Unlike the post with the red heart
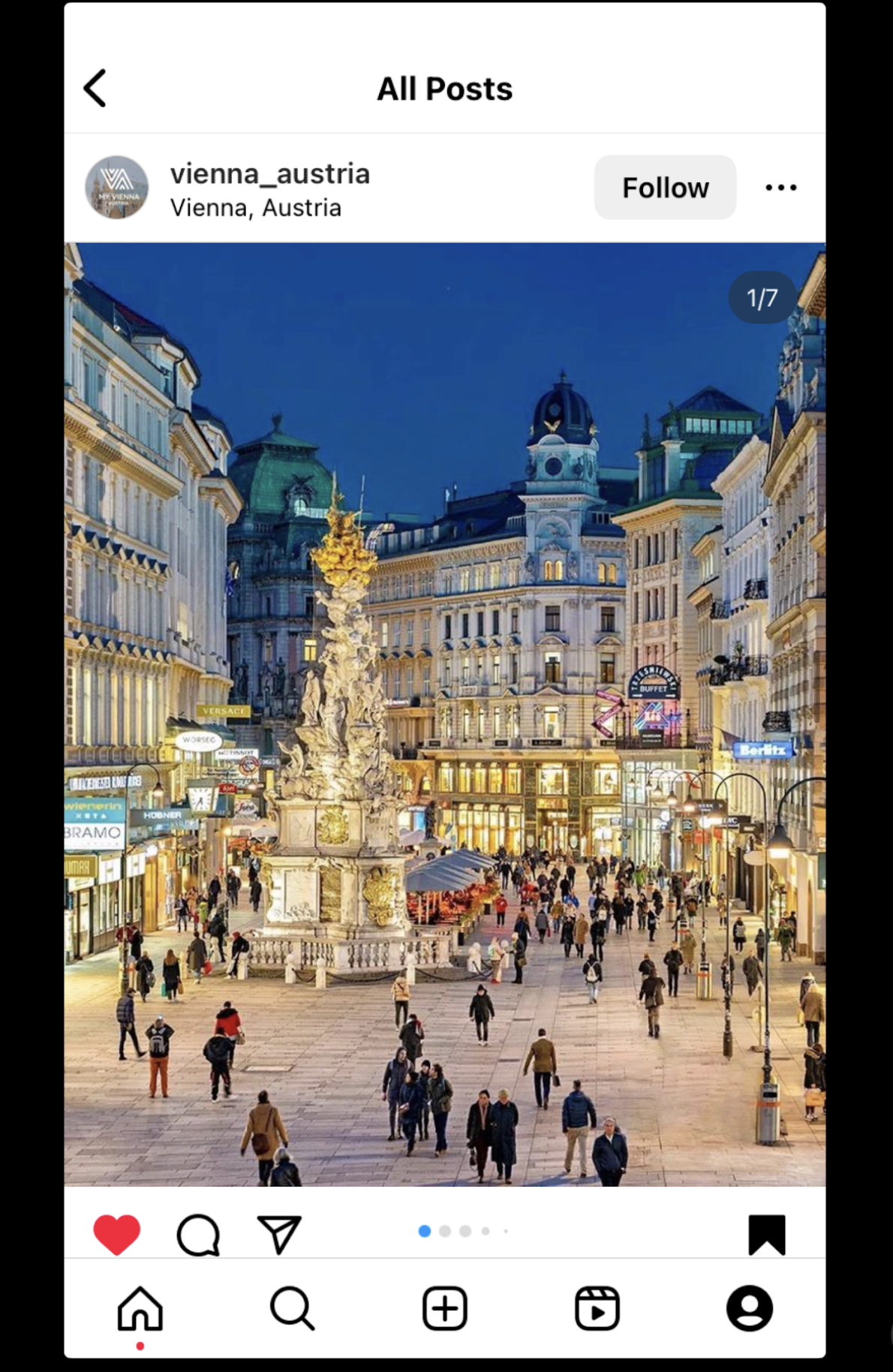 pos(116,1234)
